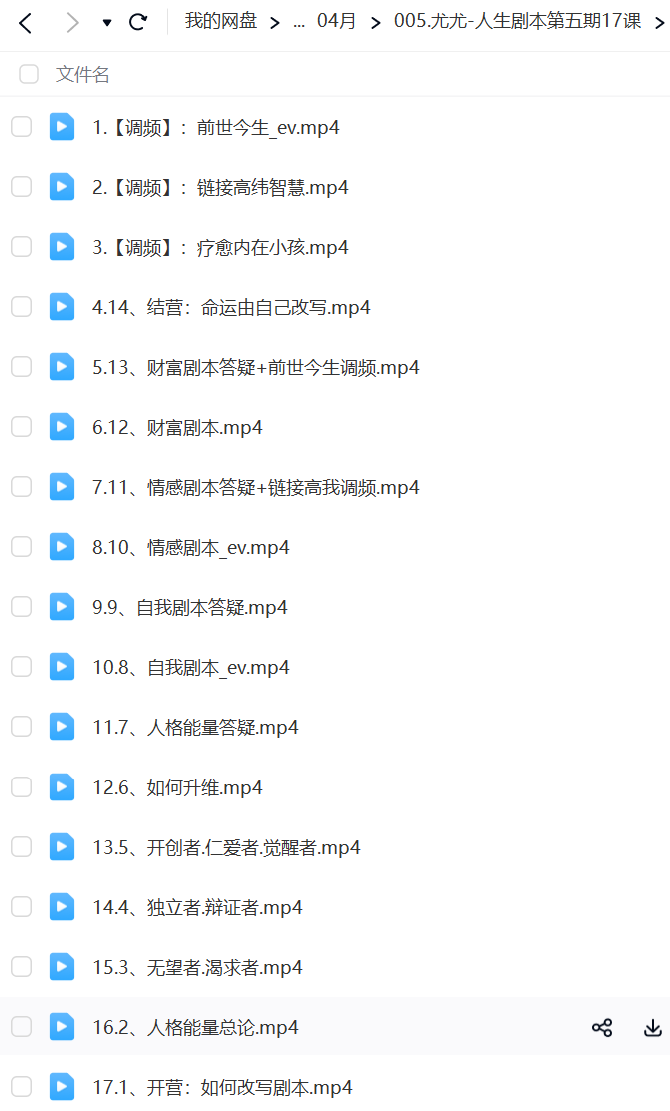Viewport: 670px width, 1111px height.
Task: Download the file 16.2、人格能量总论.mp4
Action: pos(652,1027)
